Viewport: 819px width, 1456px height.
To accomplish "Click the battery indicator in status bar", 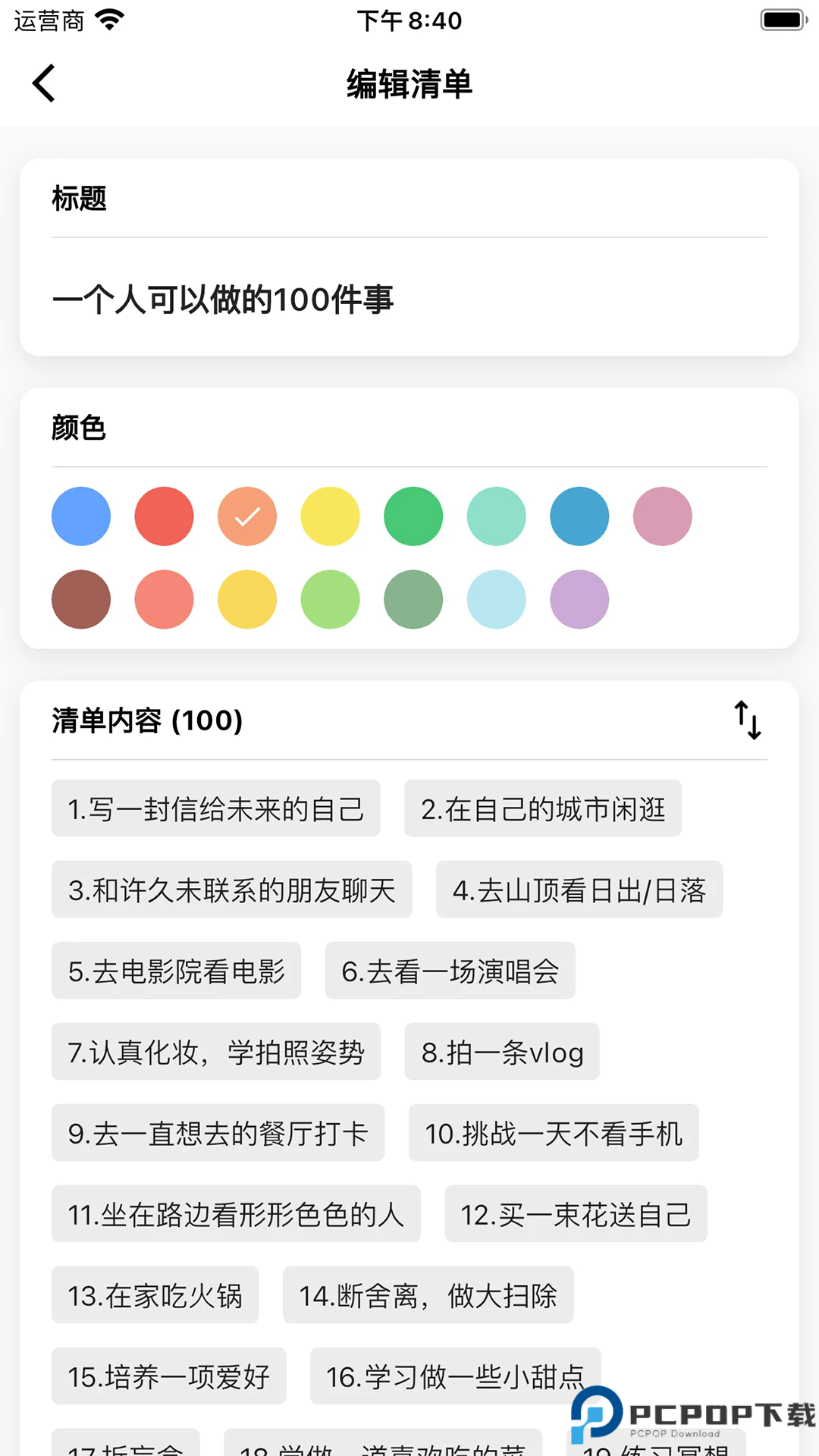I will click(782, 20).
